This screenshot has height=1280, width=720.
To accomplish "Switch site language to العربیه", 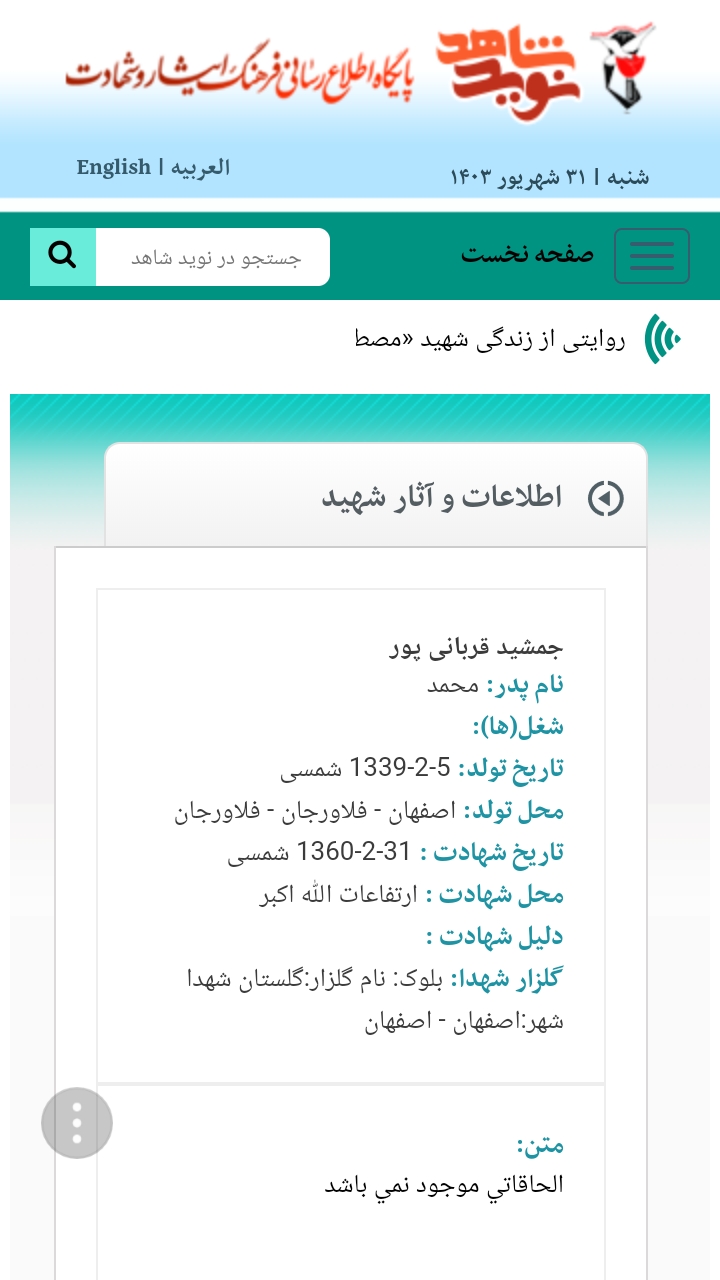I will click(x=200, y=167).
